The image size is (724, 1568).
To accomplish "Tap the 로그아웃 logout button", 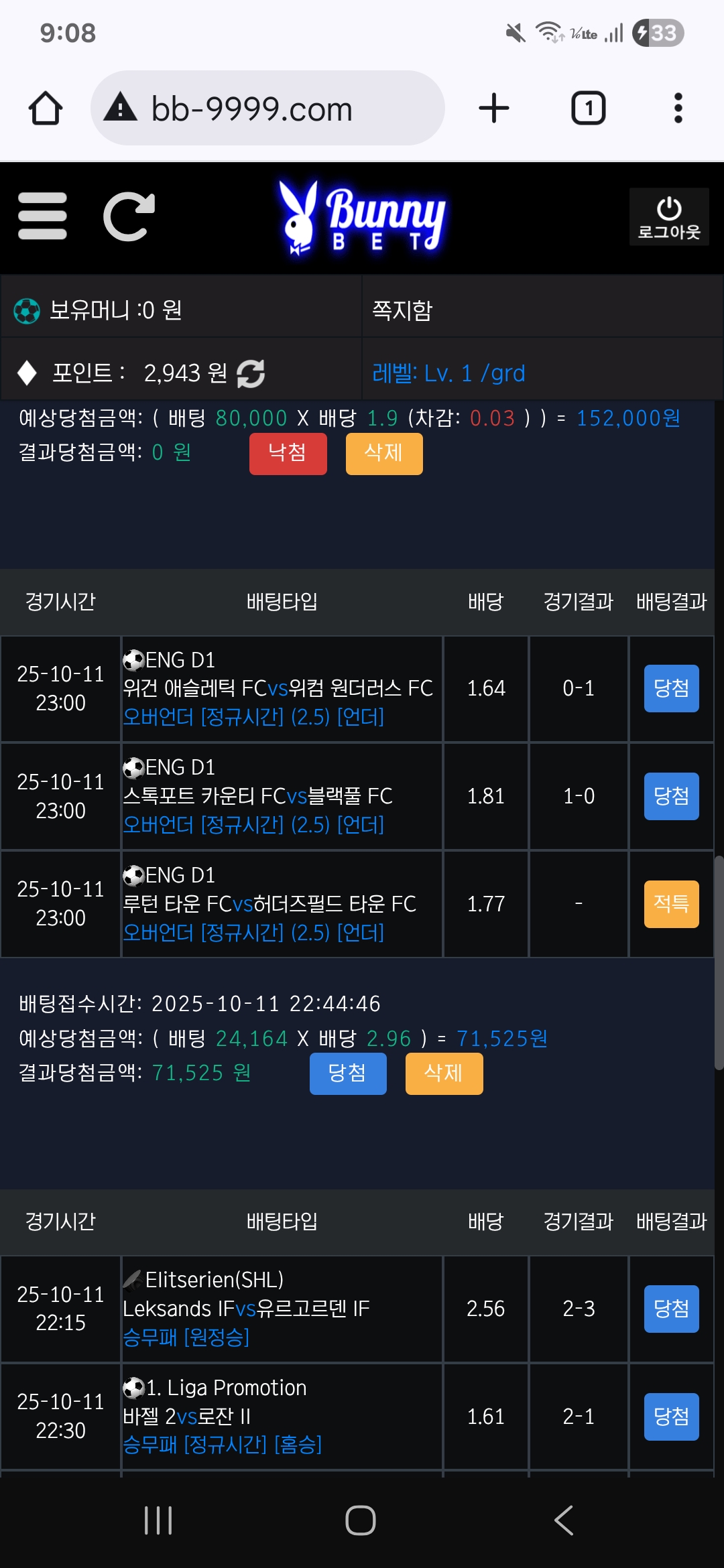I will click(668, 217).
